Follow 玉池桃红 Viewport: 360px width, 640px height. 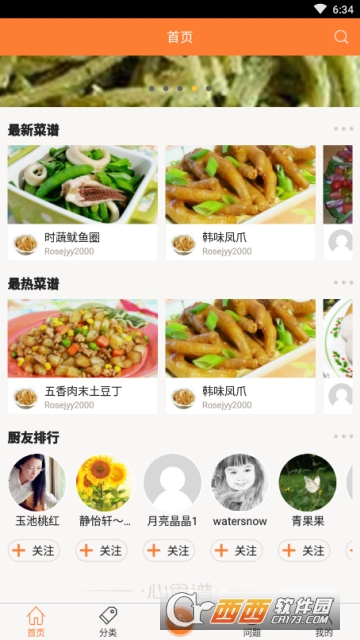[x=34, y=551]
